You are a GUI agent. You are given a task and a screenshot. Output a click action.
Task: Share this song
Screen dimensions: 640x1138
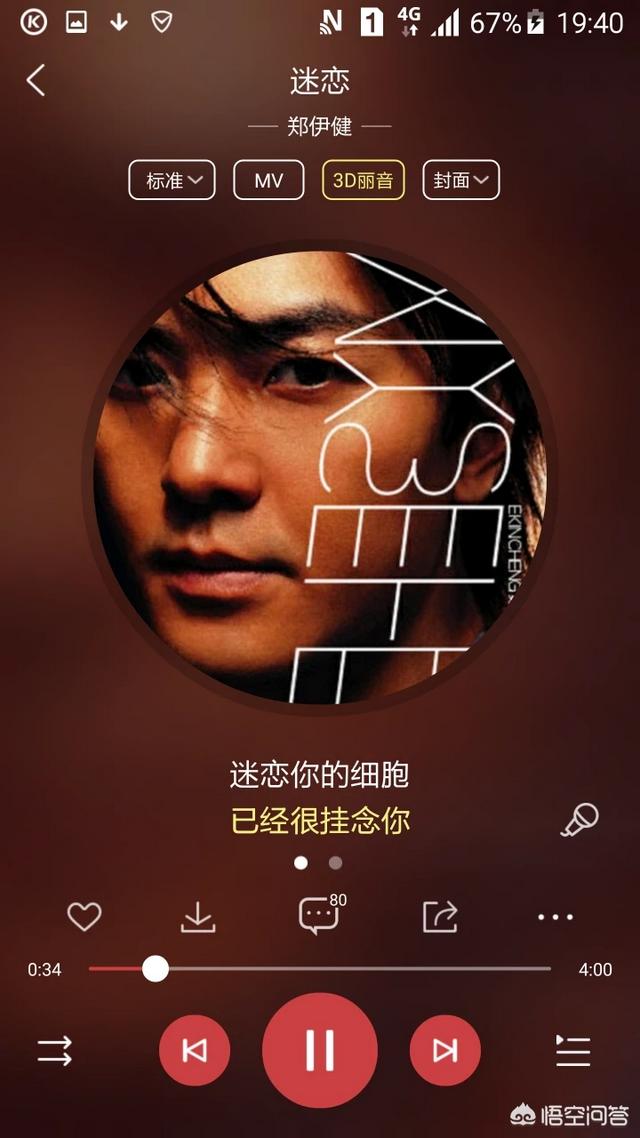click(440, 917)
